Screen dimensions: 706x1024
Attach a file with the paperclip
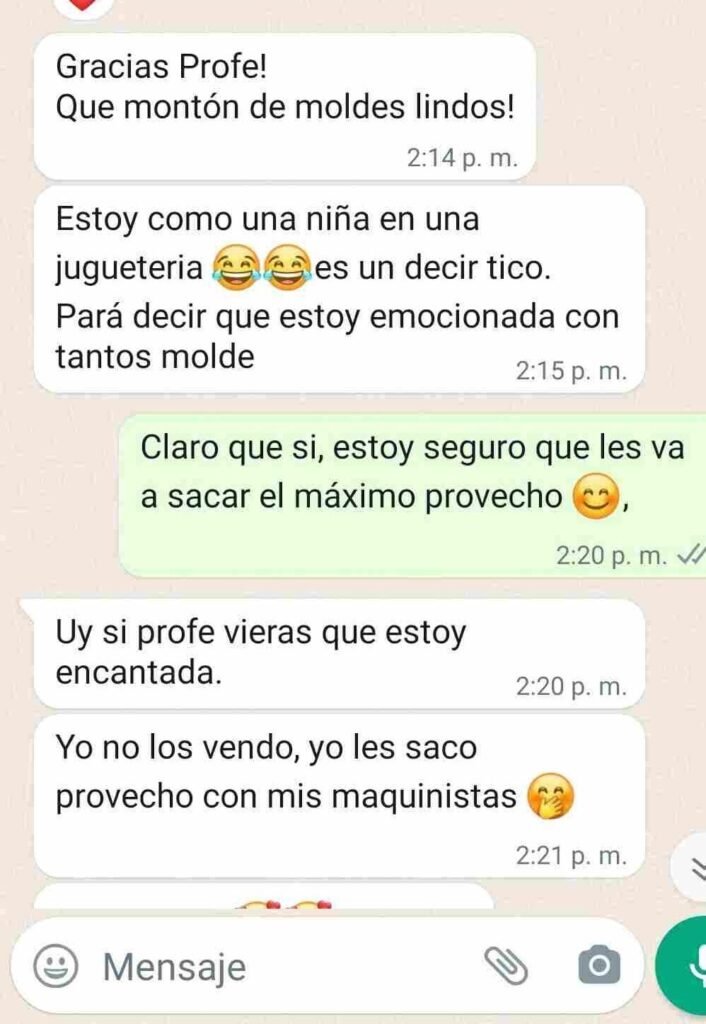506,966
